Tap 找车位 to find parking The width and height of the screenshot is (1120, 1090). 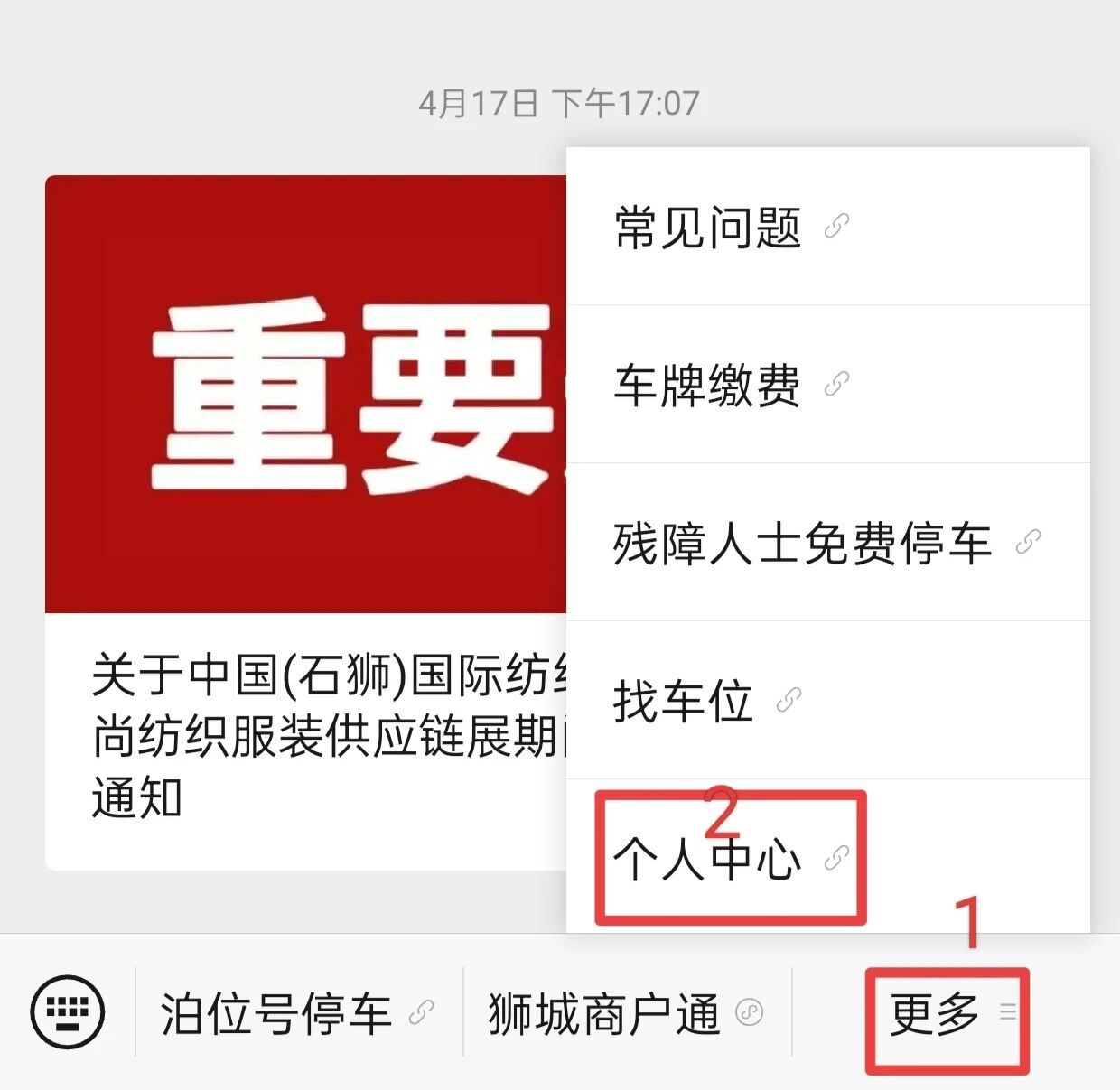[705, 701]
